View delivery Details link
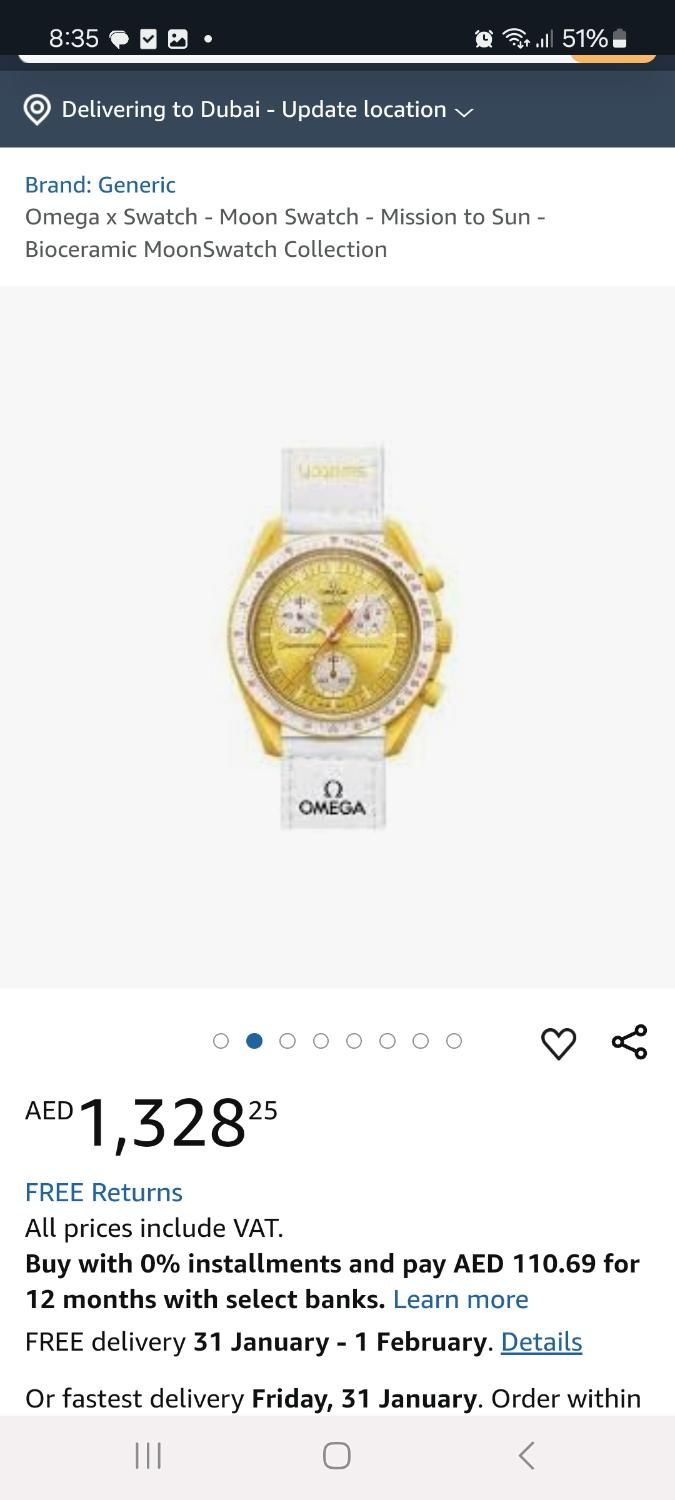This screenshot has height=1500, width=675. point(541,1342)
